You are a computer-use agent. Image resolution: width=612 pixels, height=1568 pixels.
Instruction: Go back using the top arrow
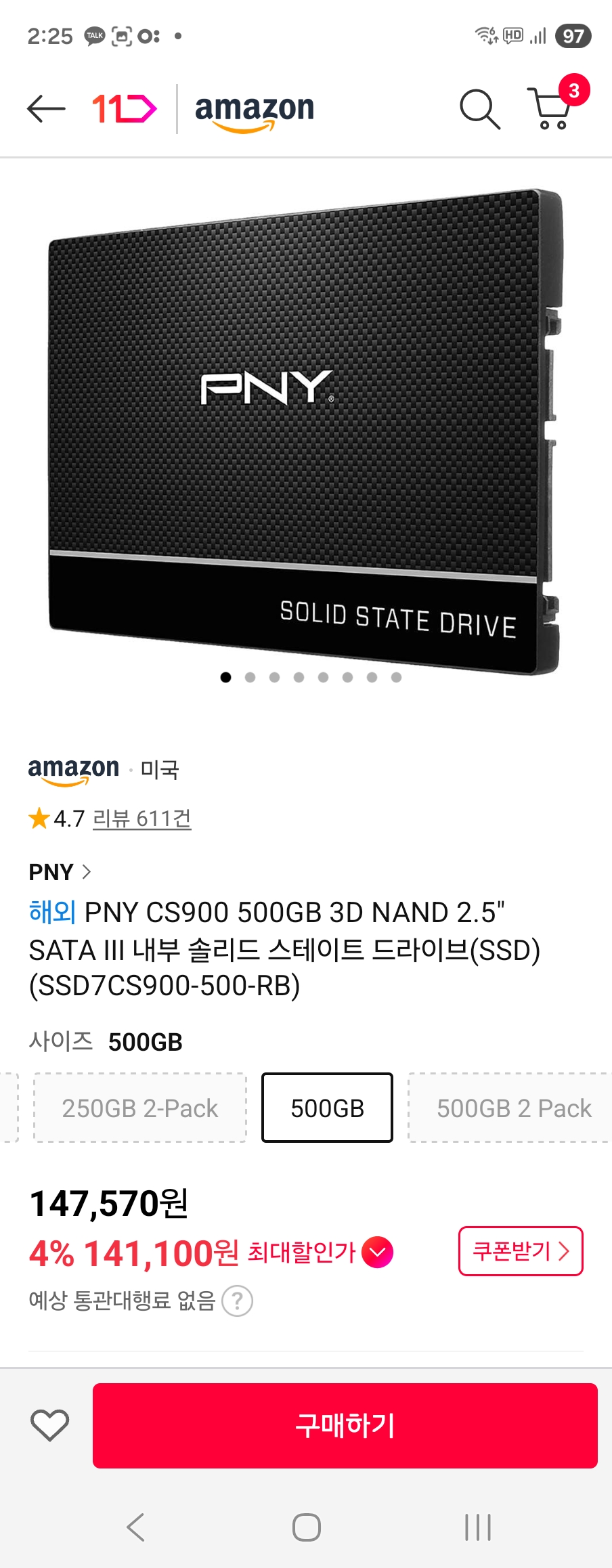click(x=46, y=109)
